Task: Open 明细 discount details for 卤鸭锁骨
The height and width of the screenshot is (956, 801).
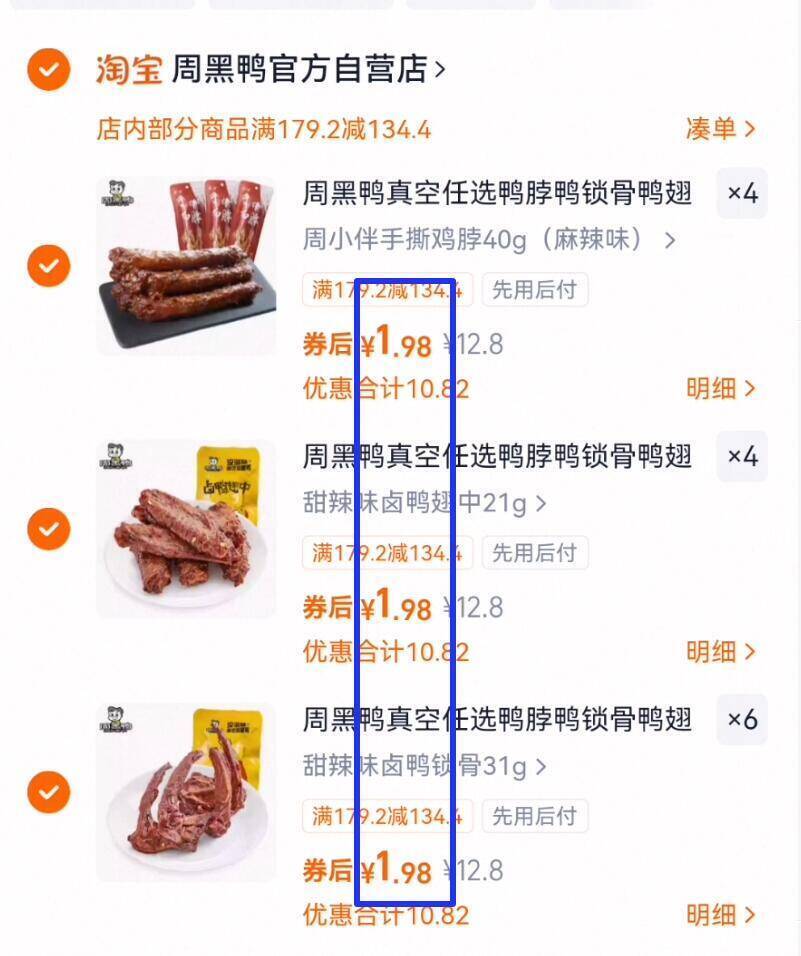Action: 720,914
